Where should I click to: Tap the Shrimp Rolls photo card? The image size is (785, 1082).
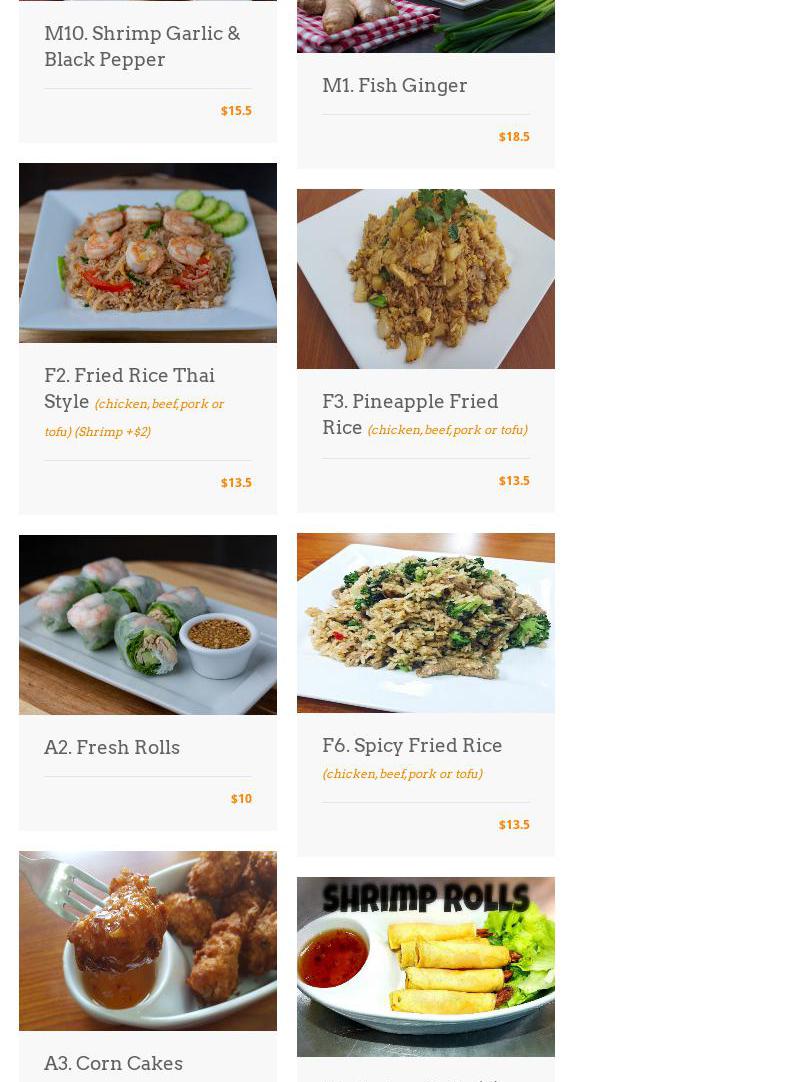425,966
